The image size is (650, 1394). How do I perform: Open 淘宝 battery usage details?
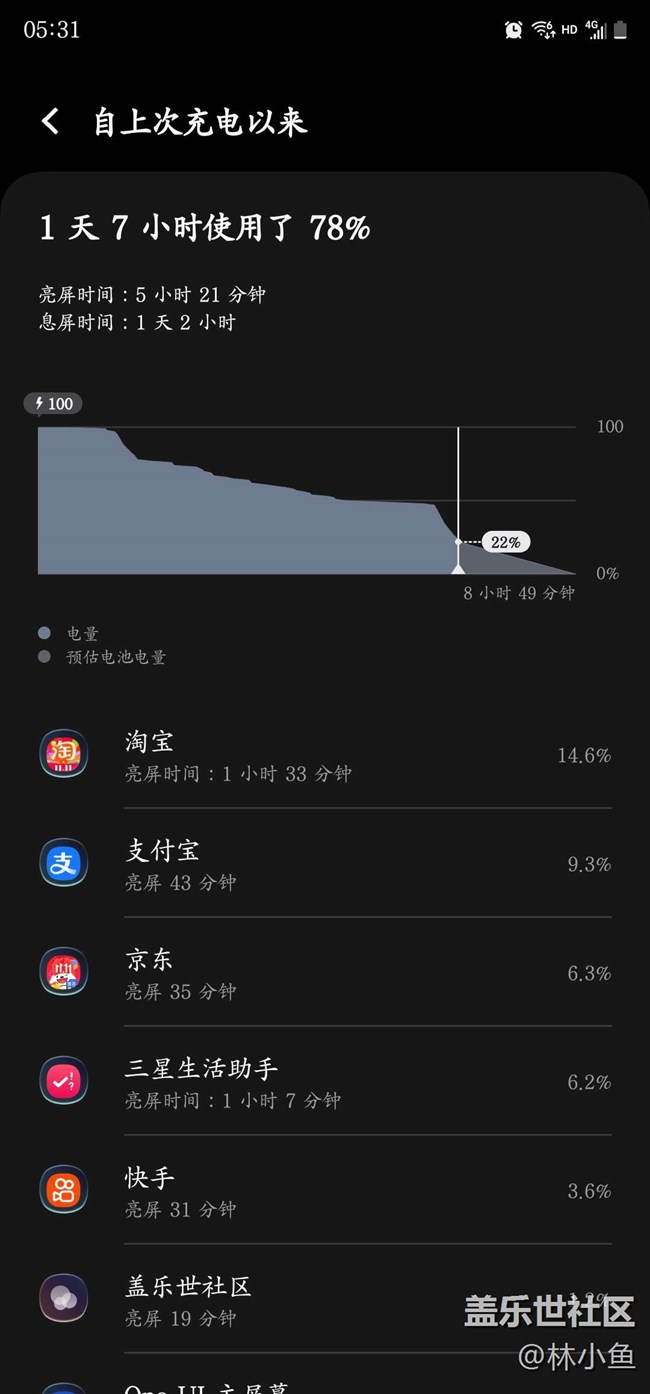pyautogui.click(x=325, y=755)
